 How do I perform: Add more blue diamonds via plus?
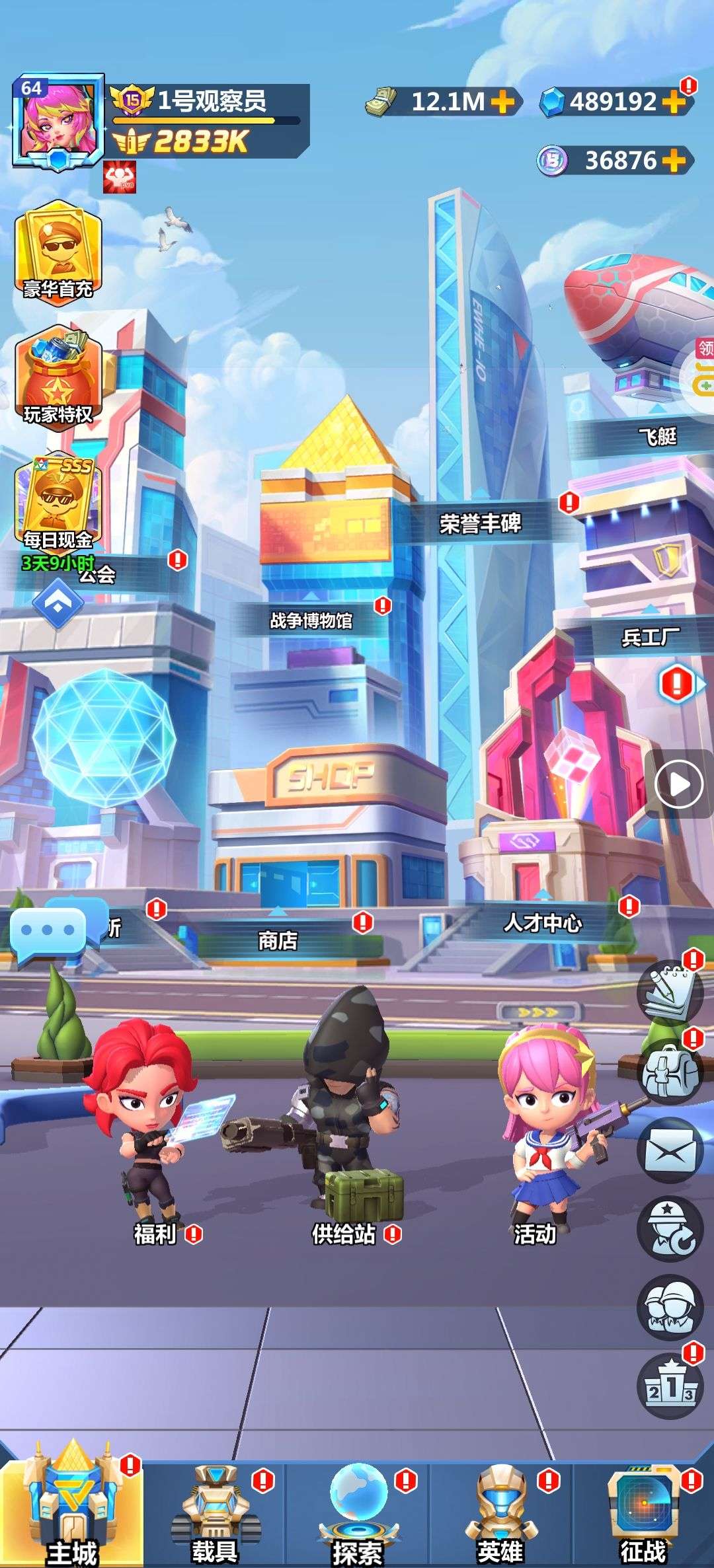tap(673, 102)
